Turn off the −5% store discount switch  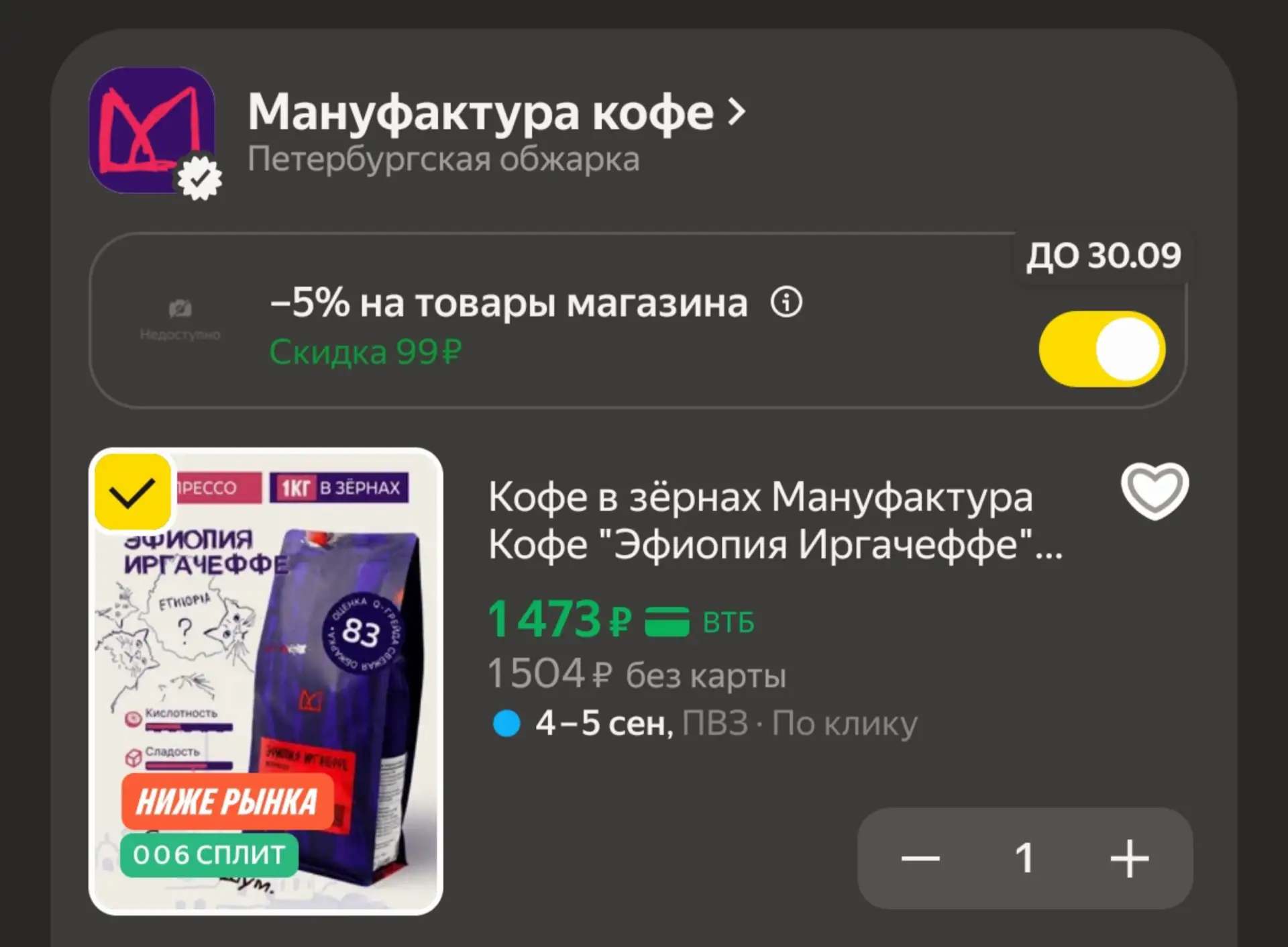point(1102,349)
